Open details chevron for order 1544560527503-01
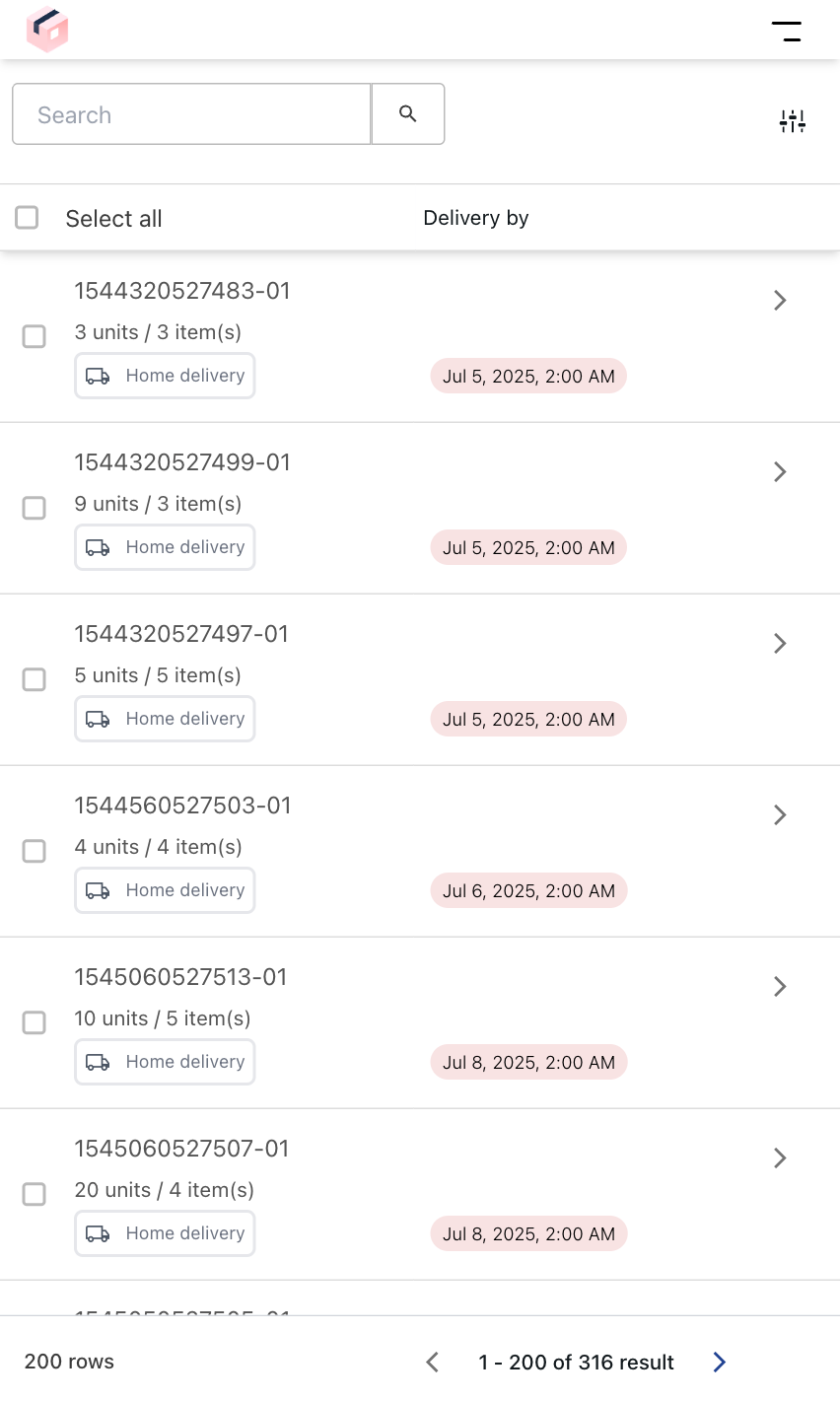The width and height of the screenshot is (840, 1402). 779,815
